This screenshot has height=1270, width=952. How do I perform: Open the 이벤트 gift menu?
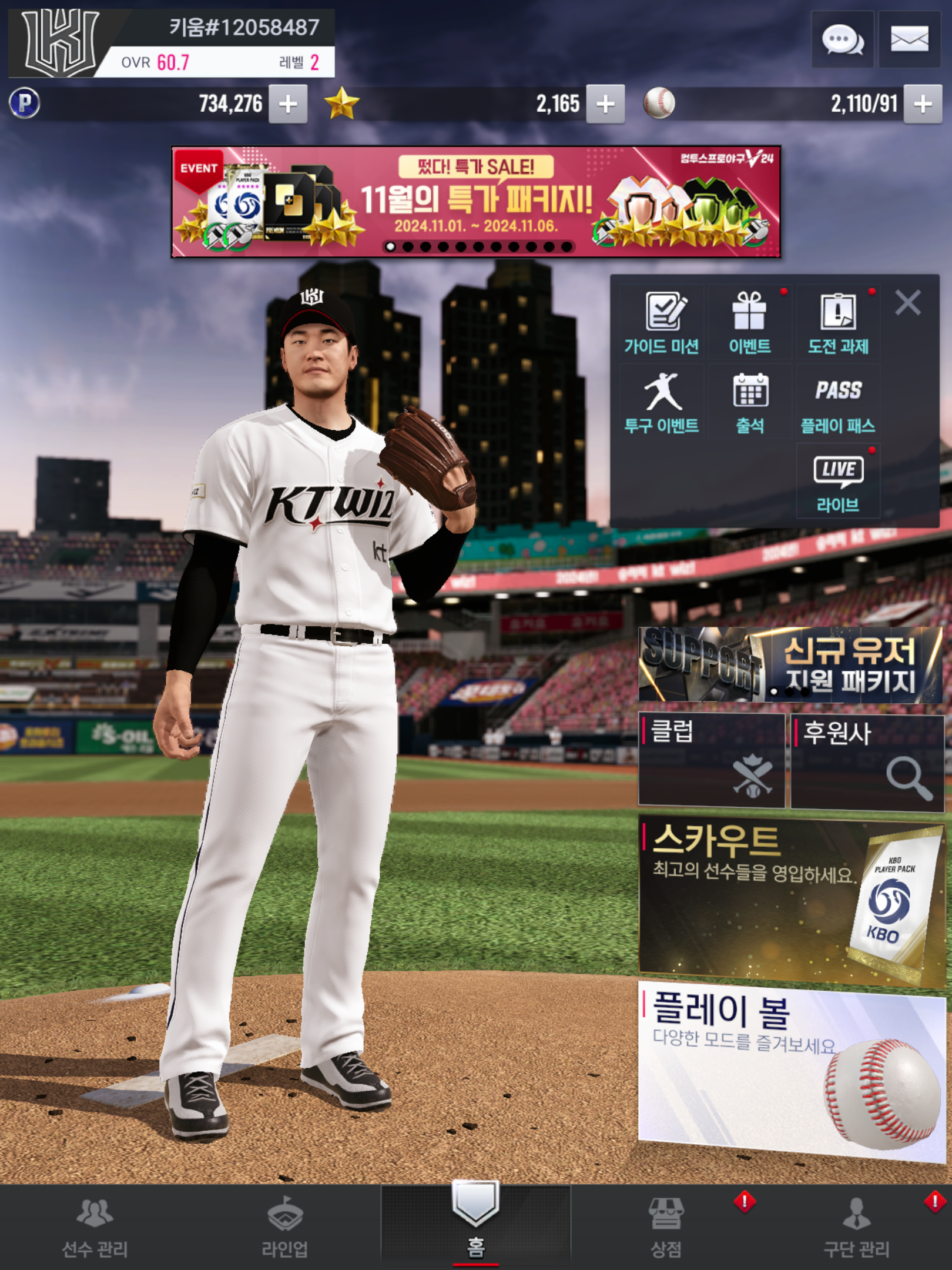pos(750,323)
